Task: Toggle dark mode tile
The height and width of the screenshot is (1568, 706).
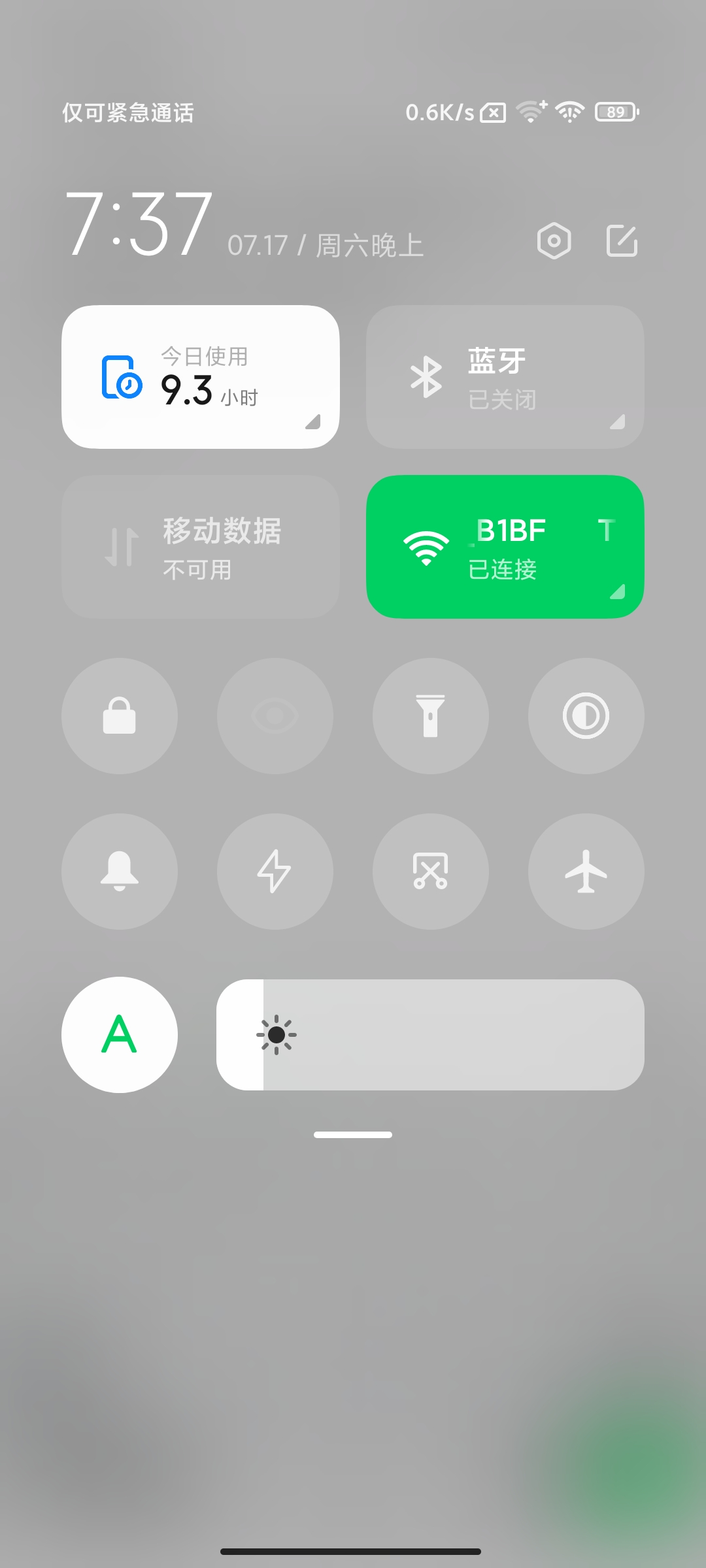Action: 586,716
